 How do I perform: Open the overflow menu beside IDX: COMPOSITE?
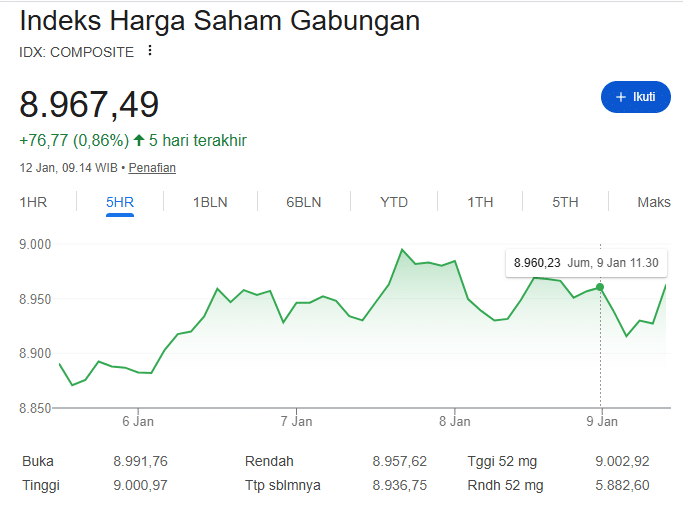[150, 51]
